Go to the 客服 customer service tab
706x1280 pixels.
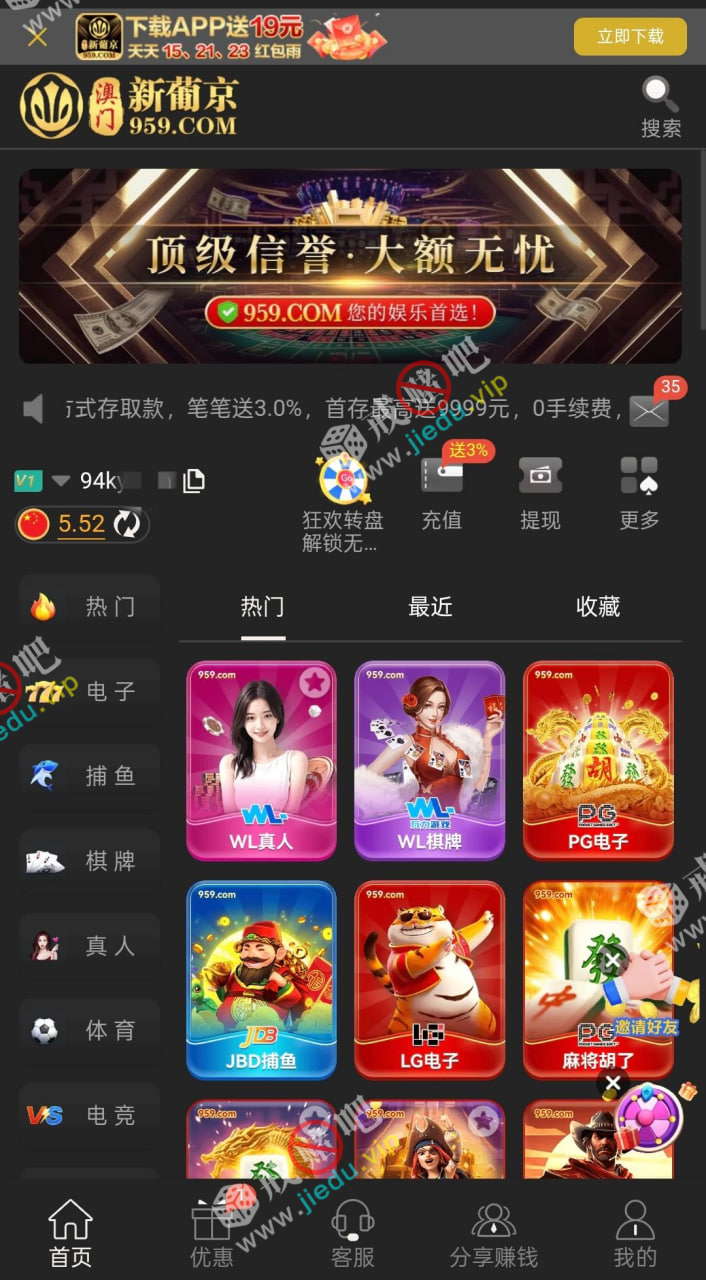point(352,1235)
